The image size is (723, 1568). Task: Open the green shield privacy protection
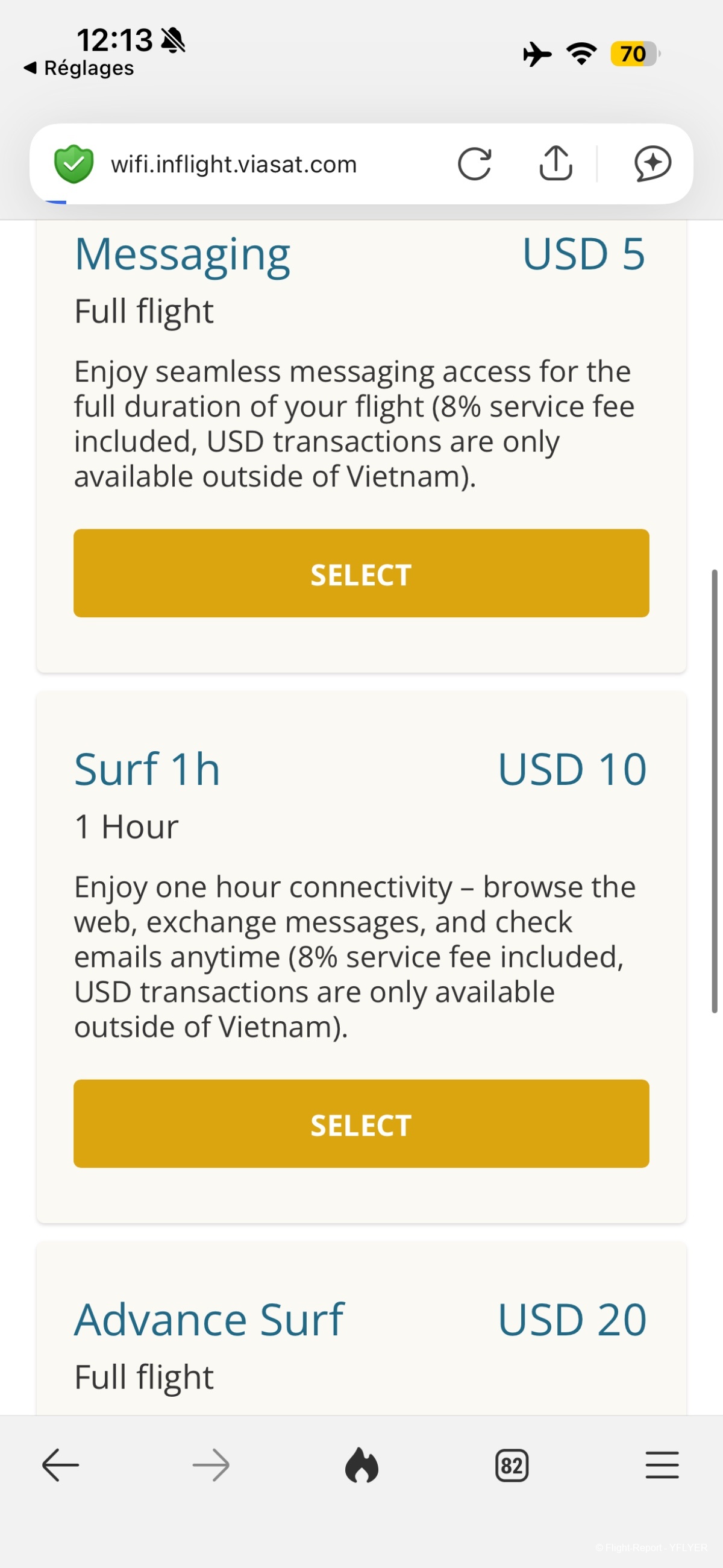(x=74, y=164)
